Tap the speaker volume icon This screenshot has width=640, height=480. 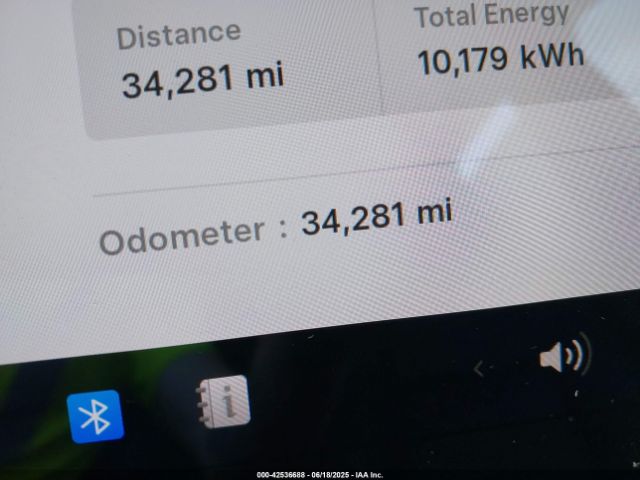[564, 356]
